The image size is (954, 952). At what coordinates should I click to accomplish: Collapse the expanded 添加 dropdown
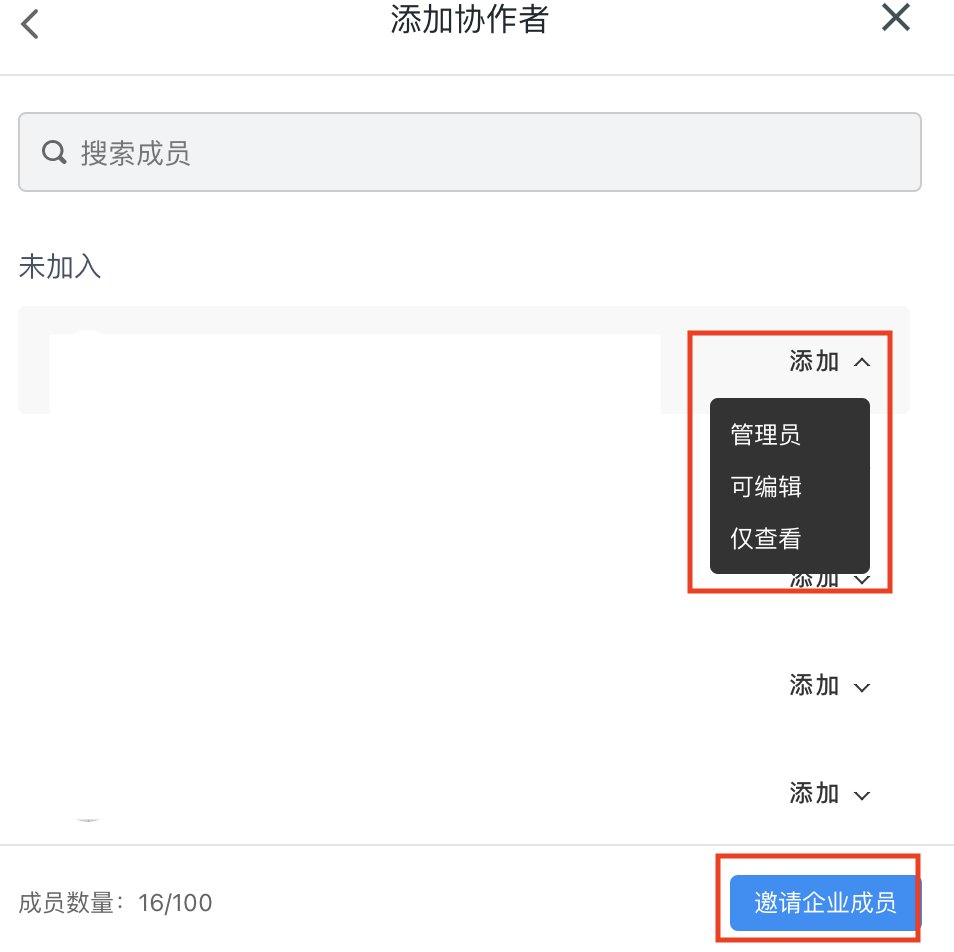[830, 362]
